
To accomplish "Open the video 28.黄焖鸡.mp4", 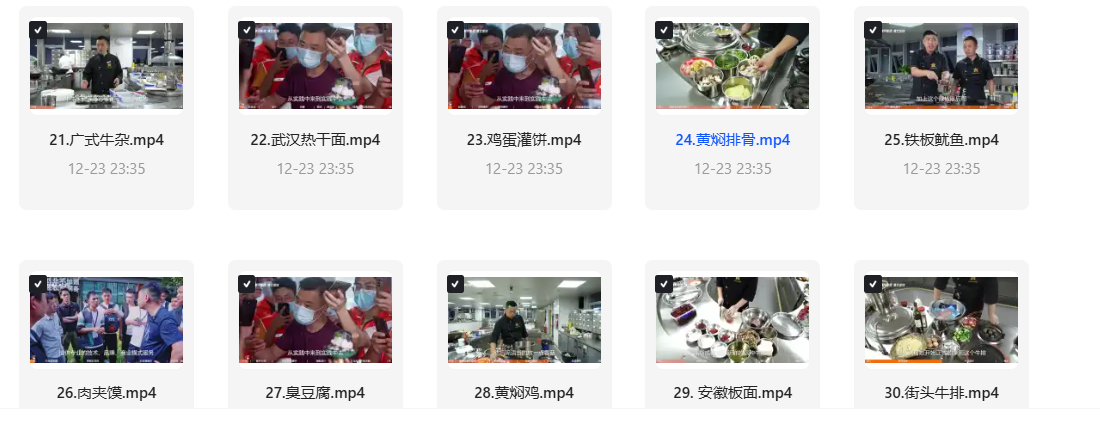I will pos(524,321).
